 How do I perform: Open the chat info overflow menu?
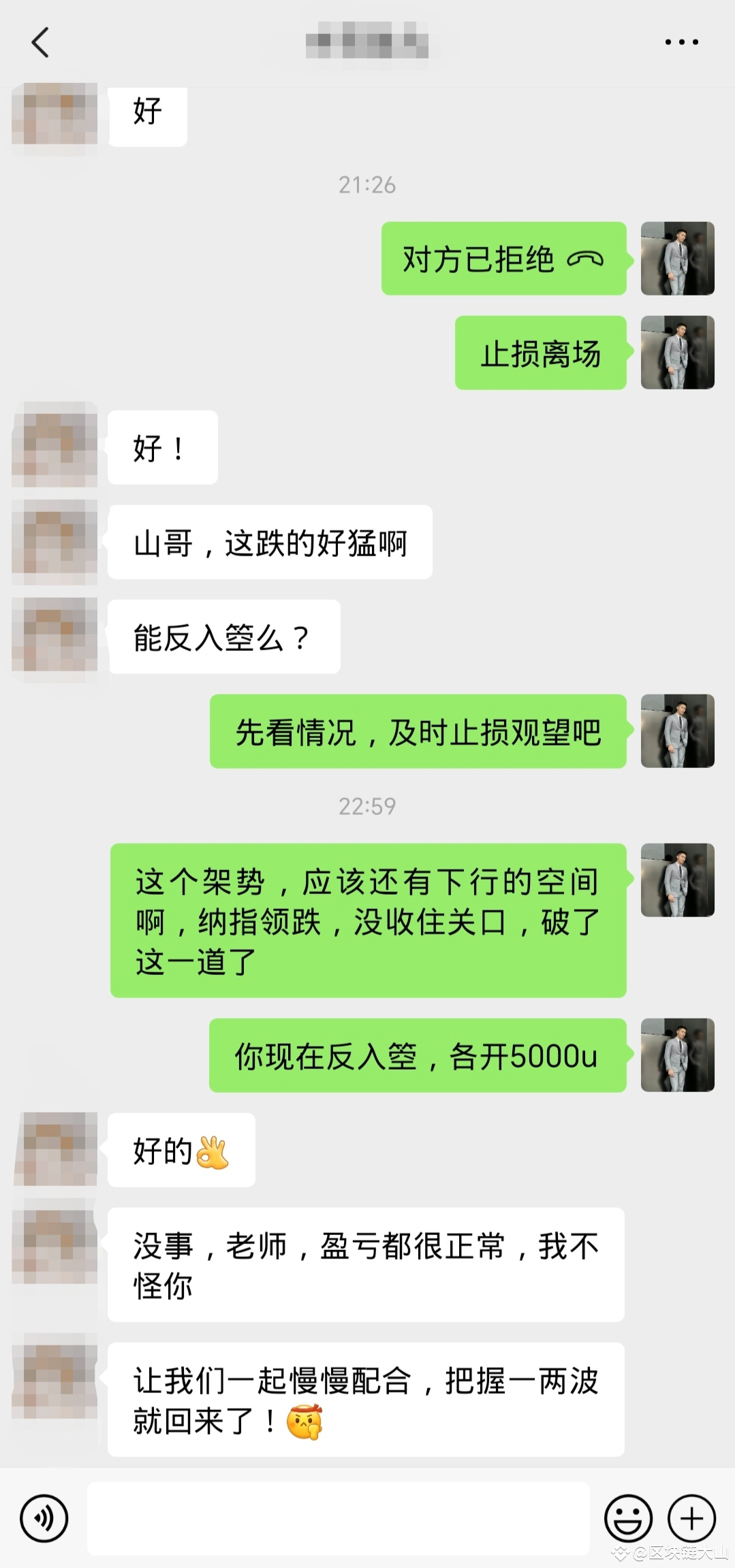tap(682, 42)
